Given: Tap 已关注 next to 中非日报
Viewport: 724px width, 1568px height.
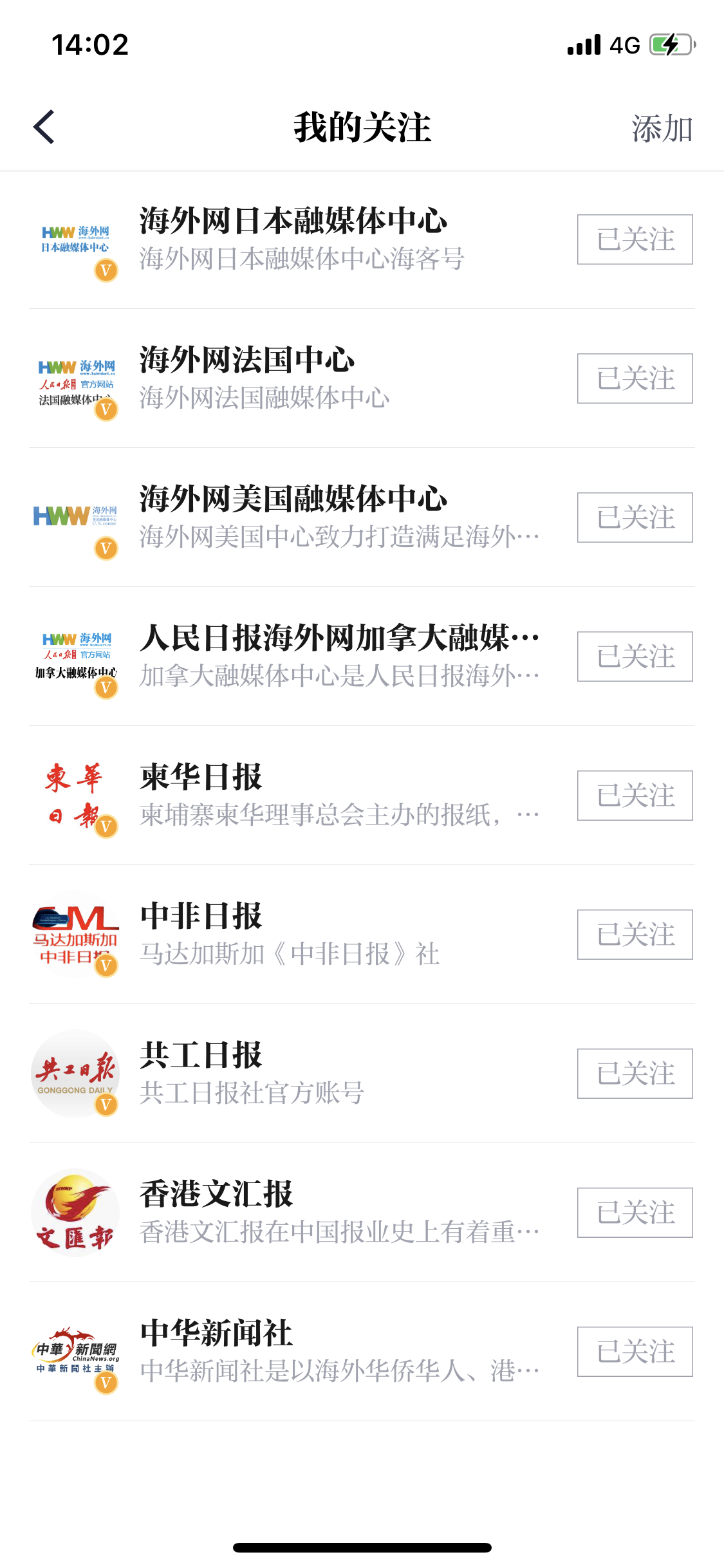Looking at the screenshot, I should pos(635,935).
